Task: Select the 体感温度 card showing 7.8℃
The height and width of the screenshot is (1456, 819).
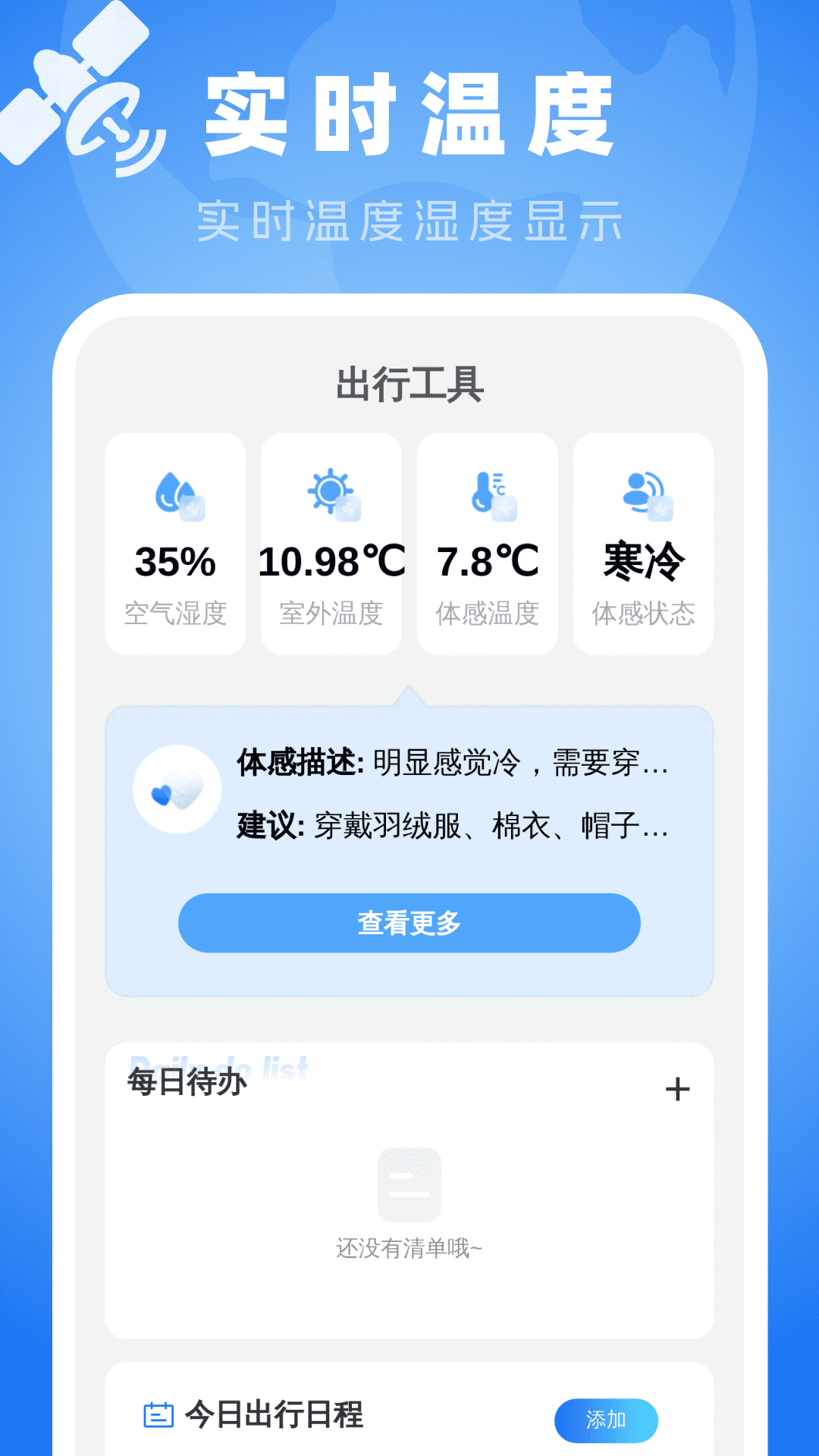Action: (x=488, y=542)
